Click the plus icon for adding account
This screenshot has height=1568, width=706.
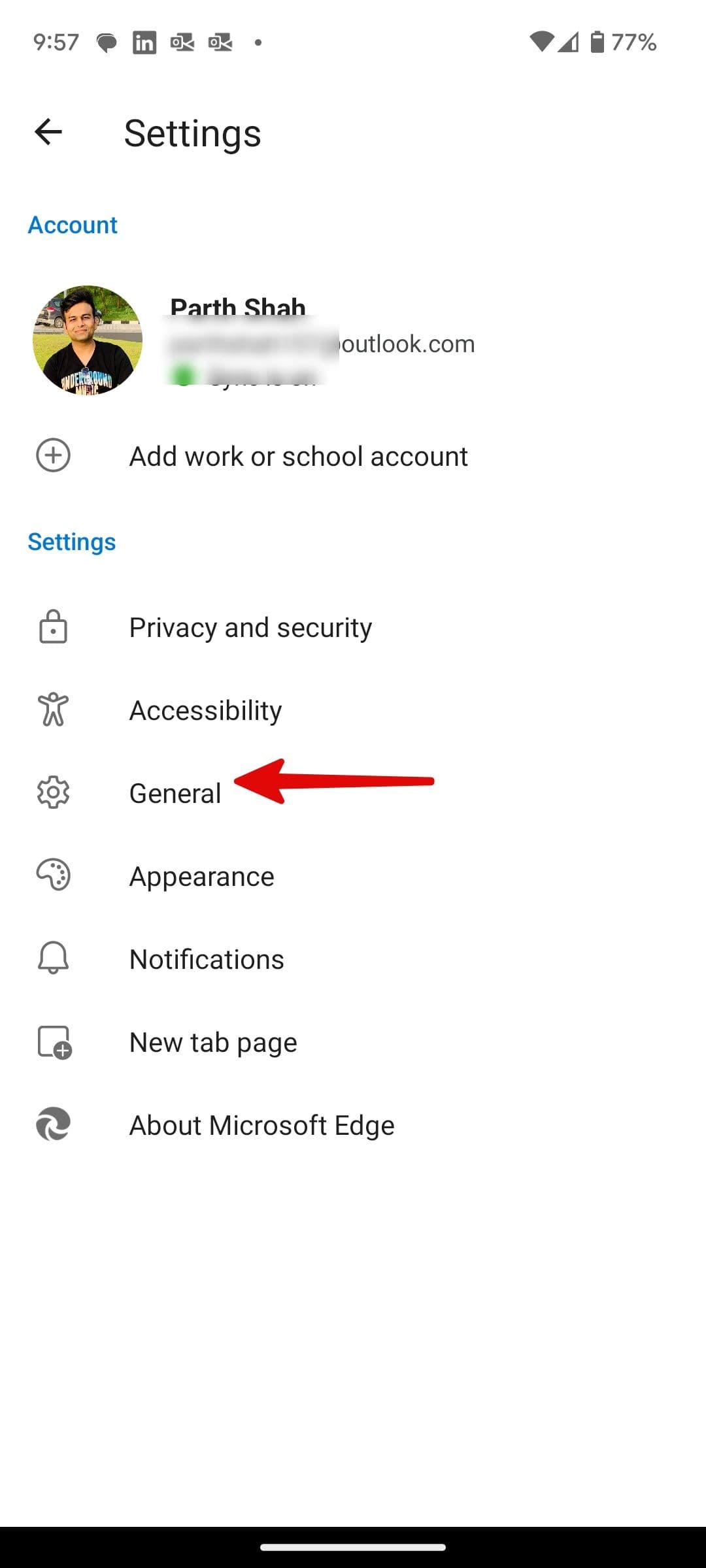coord(53,455)
